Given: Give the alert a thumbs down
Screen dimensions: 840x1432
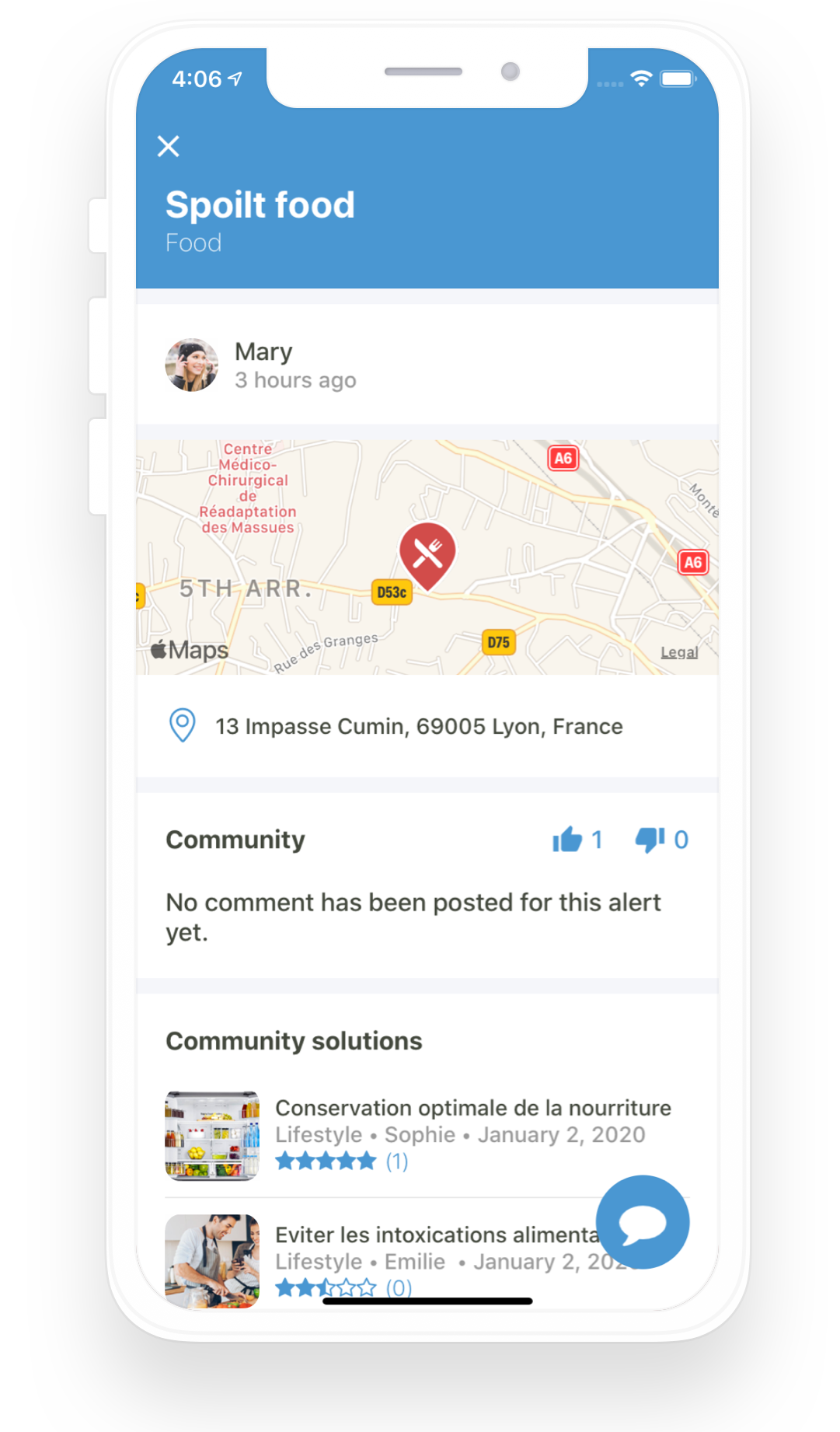Looking at the screenshot, I should [x=650, y=840].
